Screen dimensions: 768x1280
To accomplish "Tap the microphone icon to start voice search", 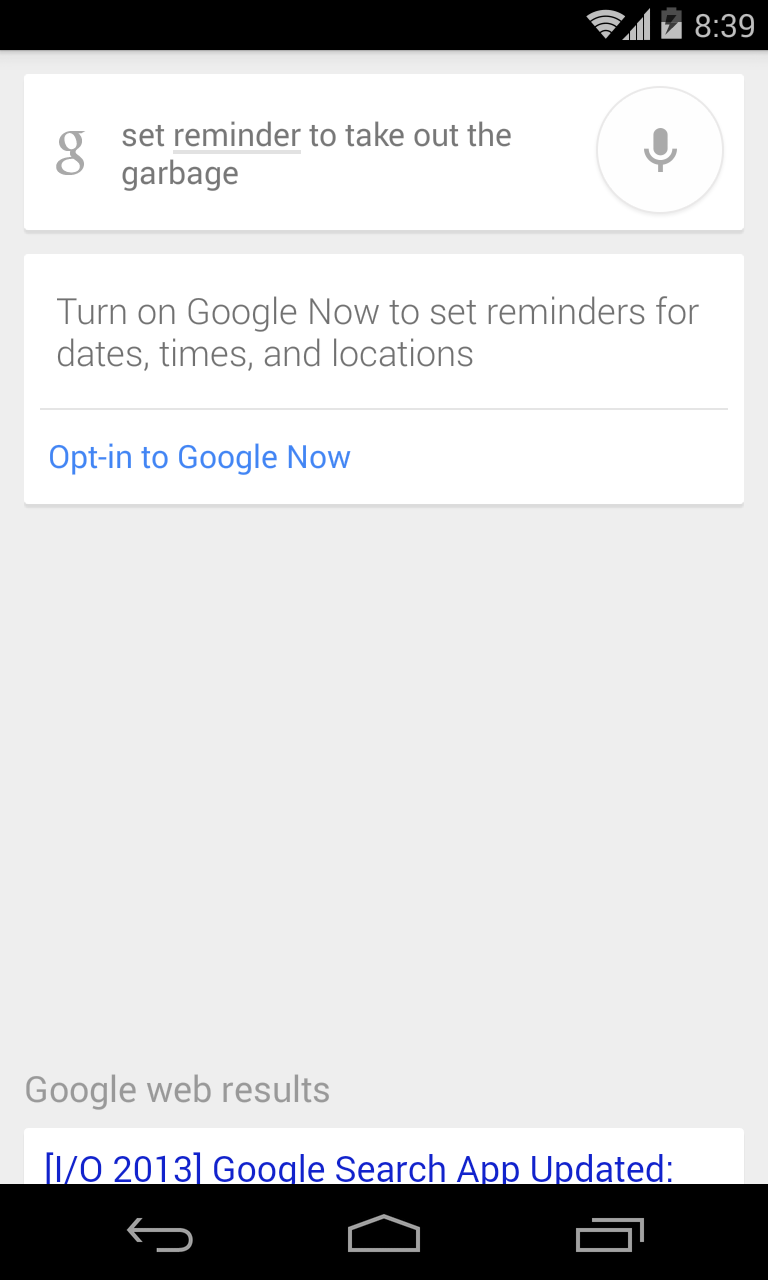I will 659,149.
